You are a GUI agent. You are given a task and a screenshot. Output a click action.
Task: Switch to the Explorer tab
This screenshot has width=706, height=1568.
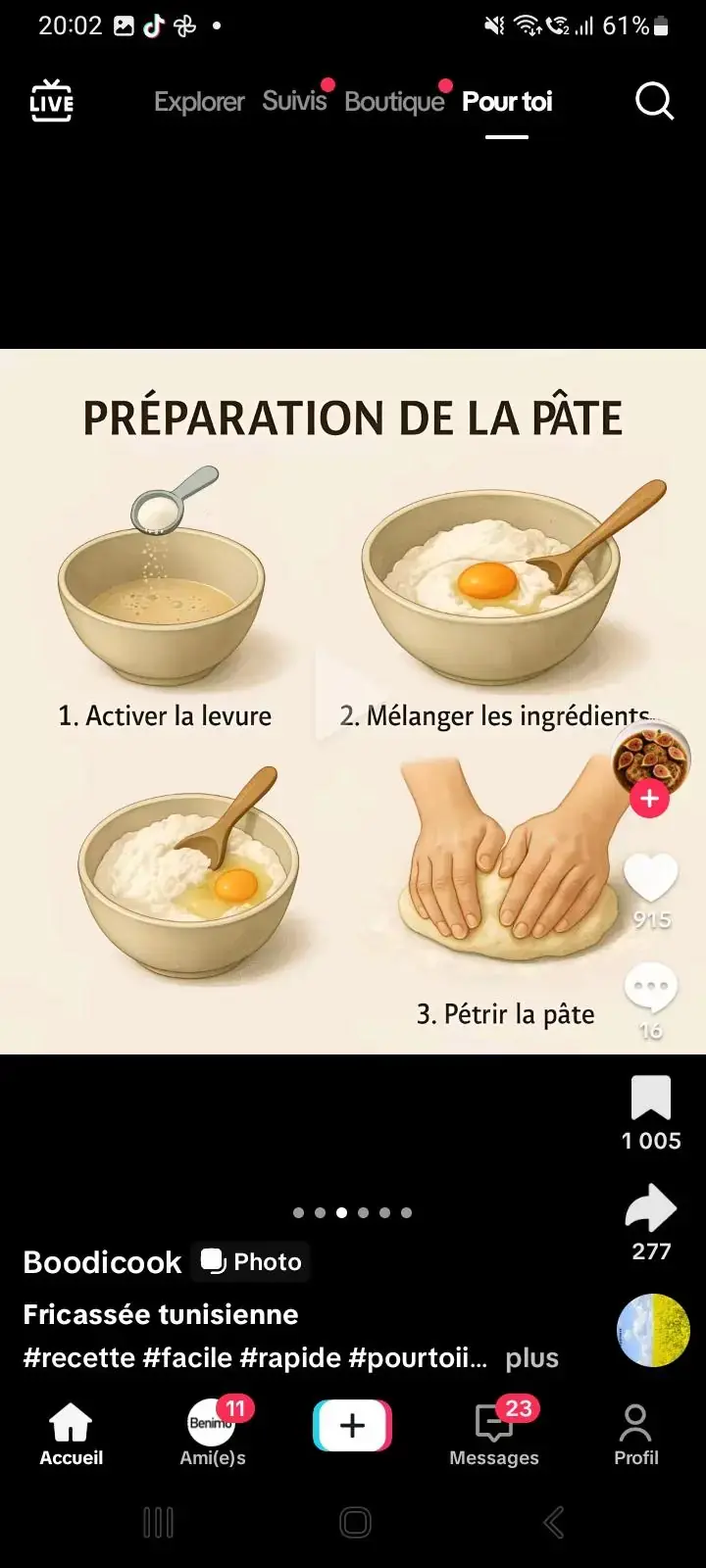[x=199, y=101]
